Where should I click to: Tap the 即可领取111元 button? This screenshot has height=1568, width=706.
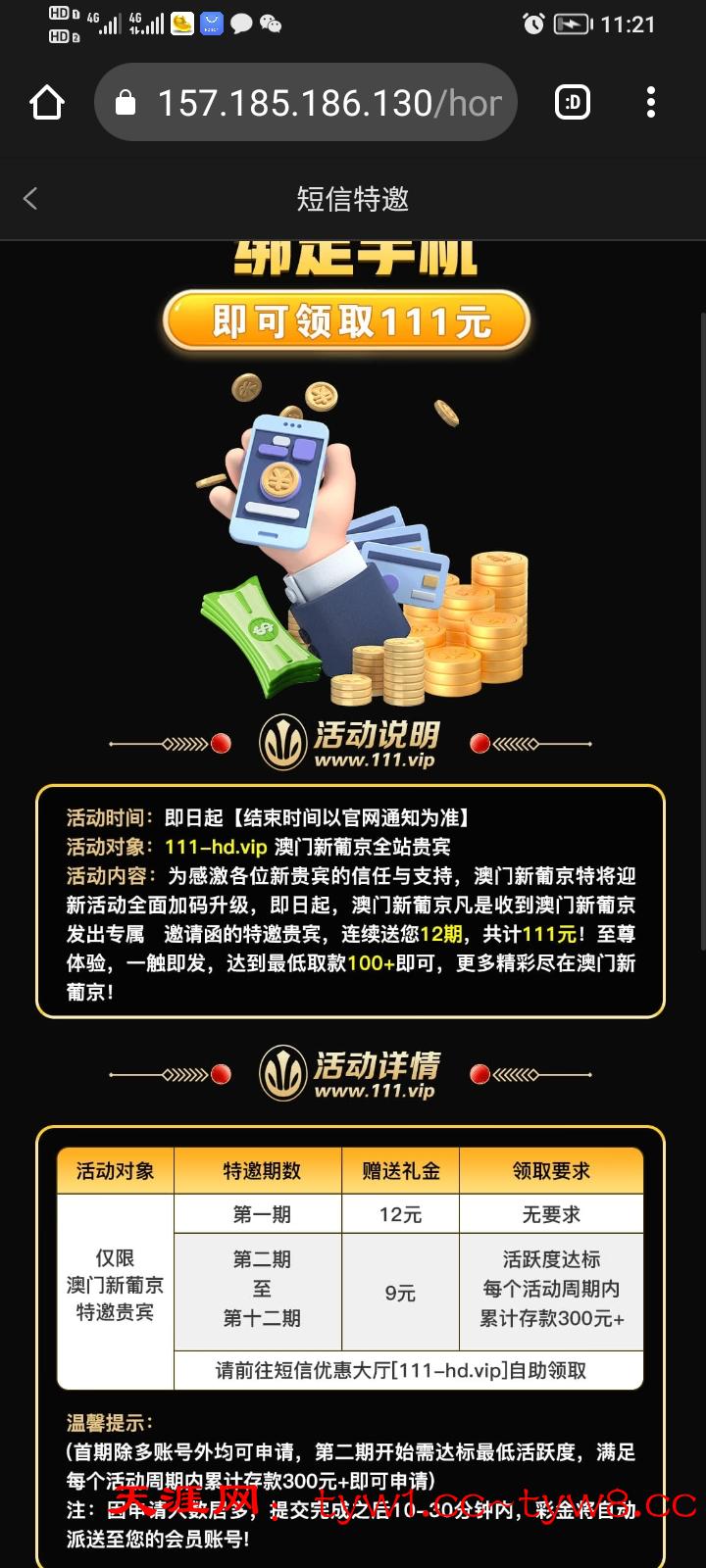pos(347,321)
